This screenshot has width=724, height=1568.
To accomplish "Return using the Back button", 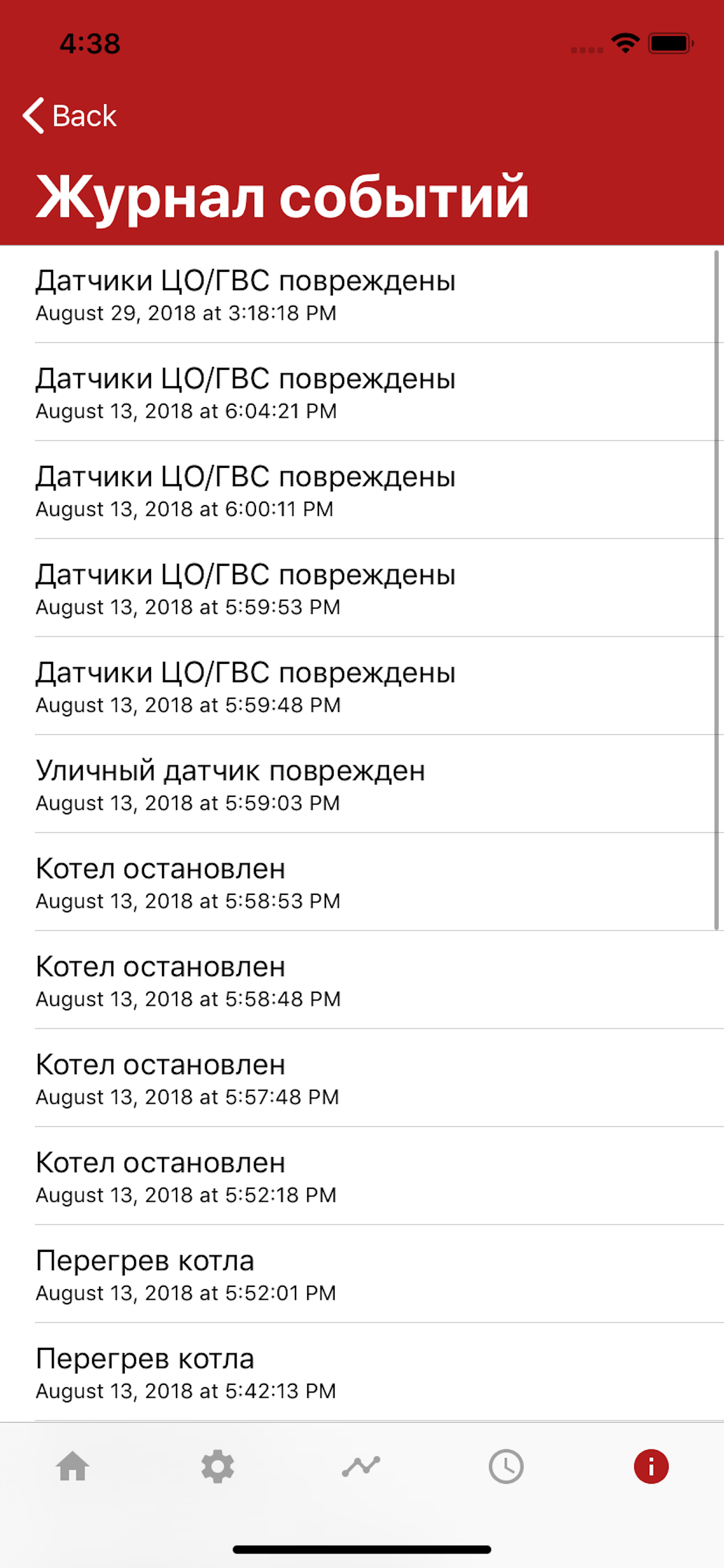I will [x=84, y=114].
